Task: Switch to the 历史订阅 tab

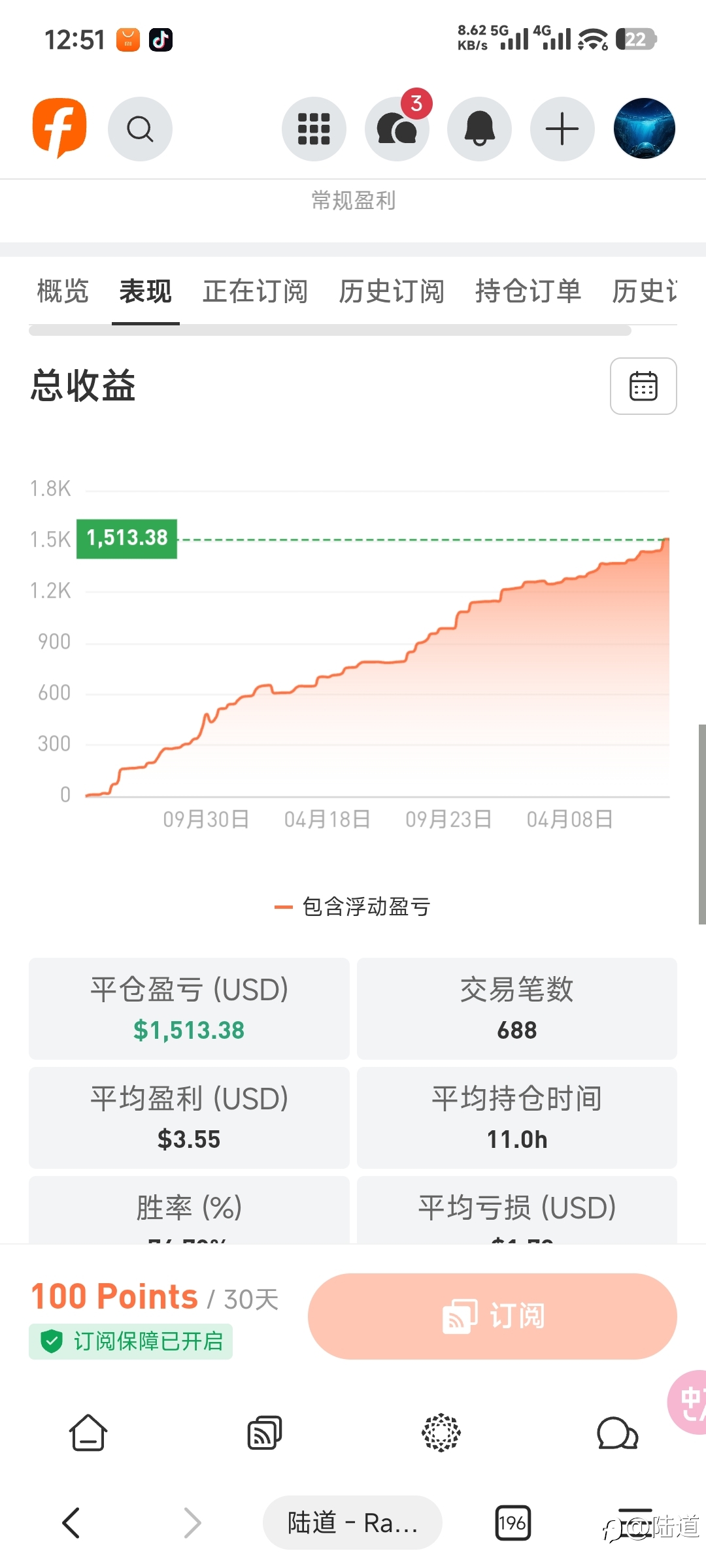Action: 392,291
